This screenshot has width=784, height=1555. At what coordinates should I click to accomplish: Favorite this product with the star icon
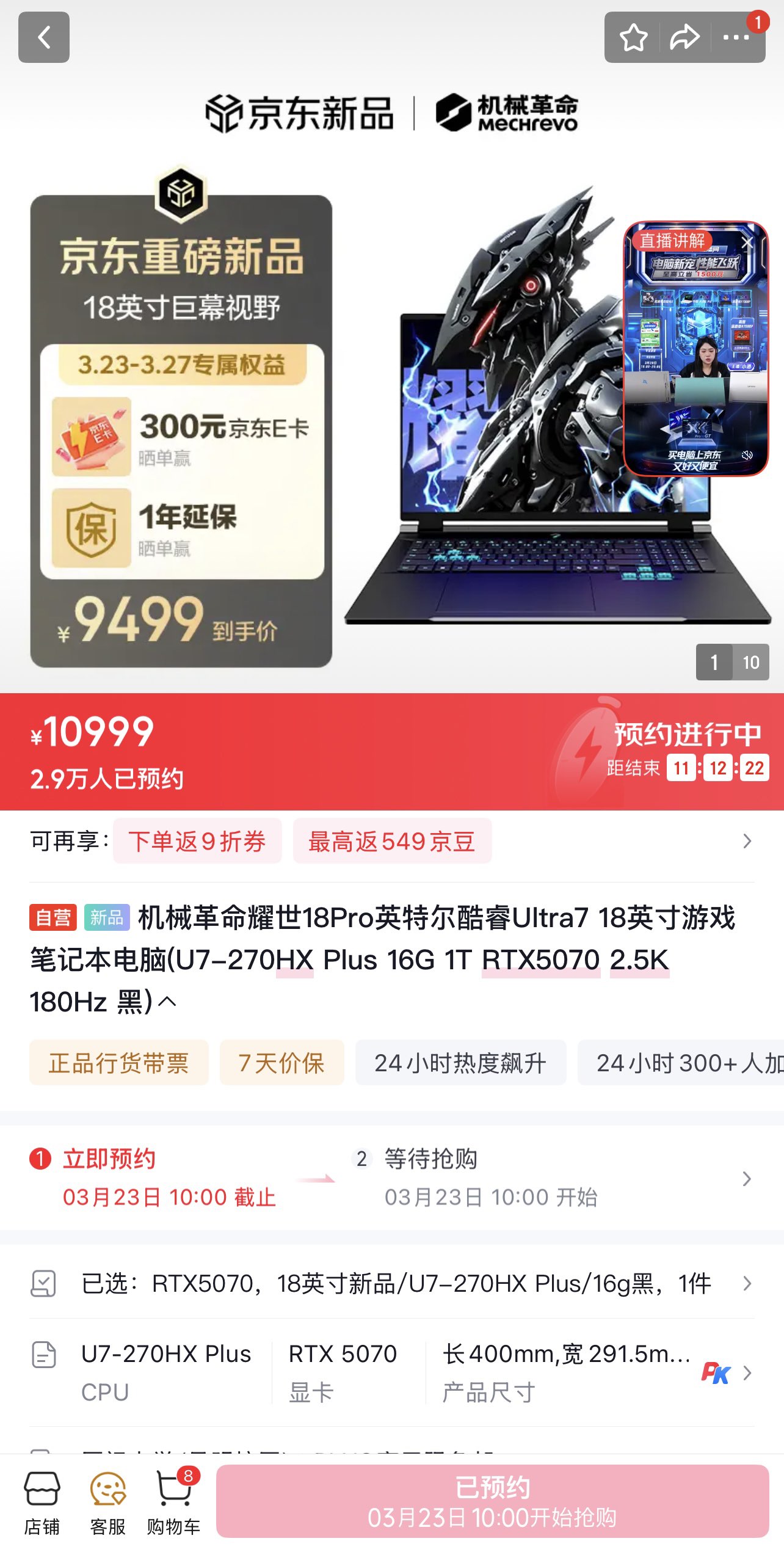633,37
